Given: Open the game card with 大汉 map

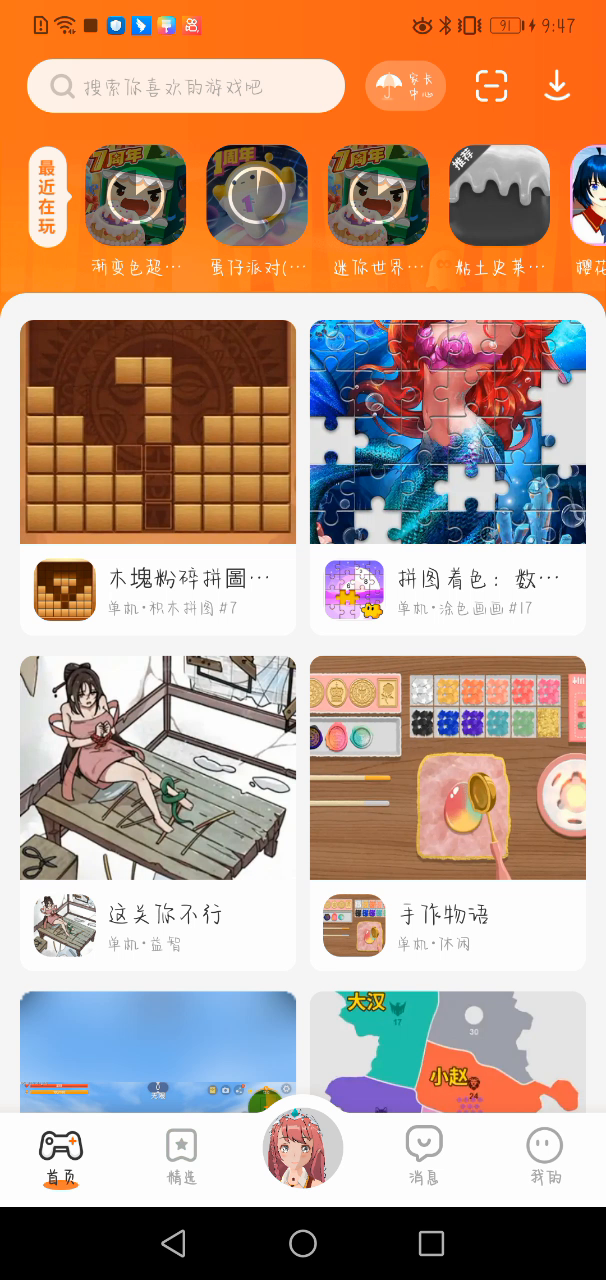Looking at the screenshot, I should coord(448,1050).
